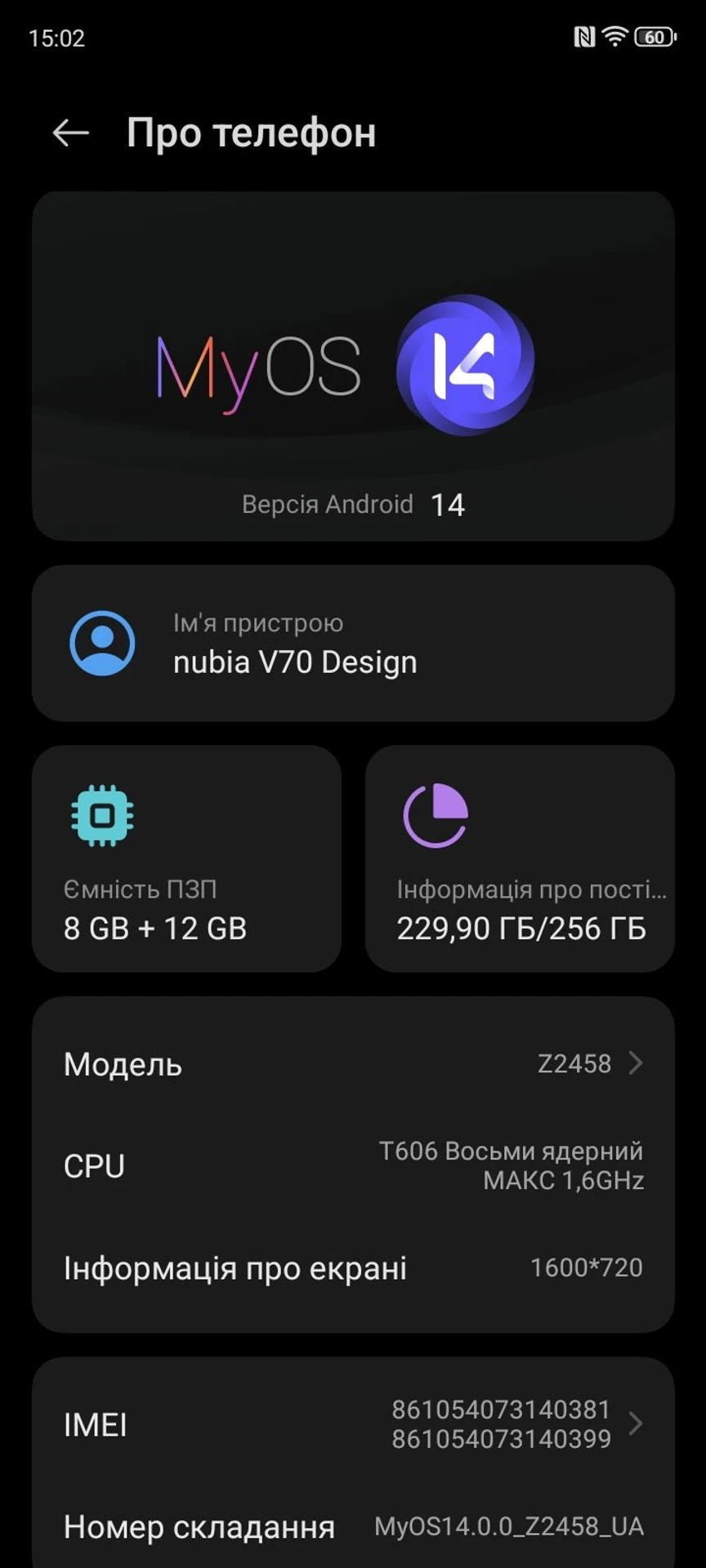Edit device name nubia V70 Design
The image size is (706, 1568).
tap(353, 644)
